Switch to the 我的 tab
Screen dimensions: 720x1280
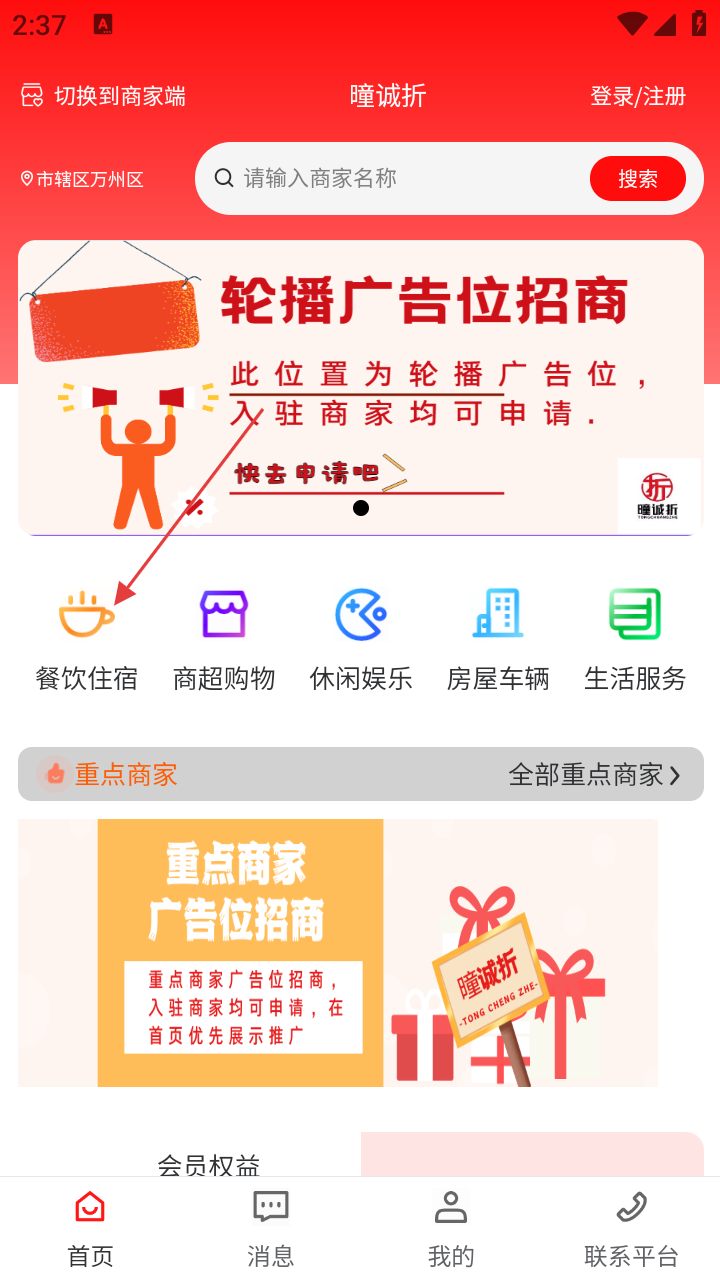(451, 1228)
